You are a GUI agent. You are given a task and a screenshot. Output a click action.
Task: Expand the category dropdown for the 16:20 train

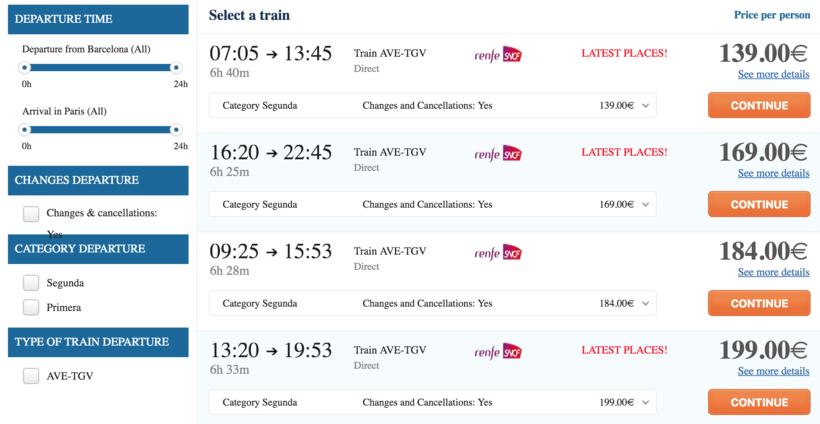[x=646, y=204]
